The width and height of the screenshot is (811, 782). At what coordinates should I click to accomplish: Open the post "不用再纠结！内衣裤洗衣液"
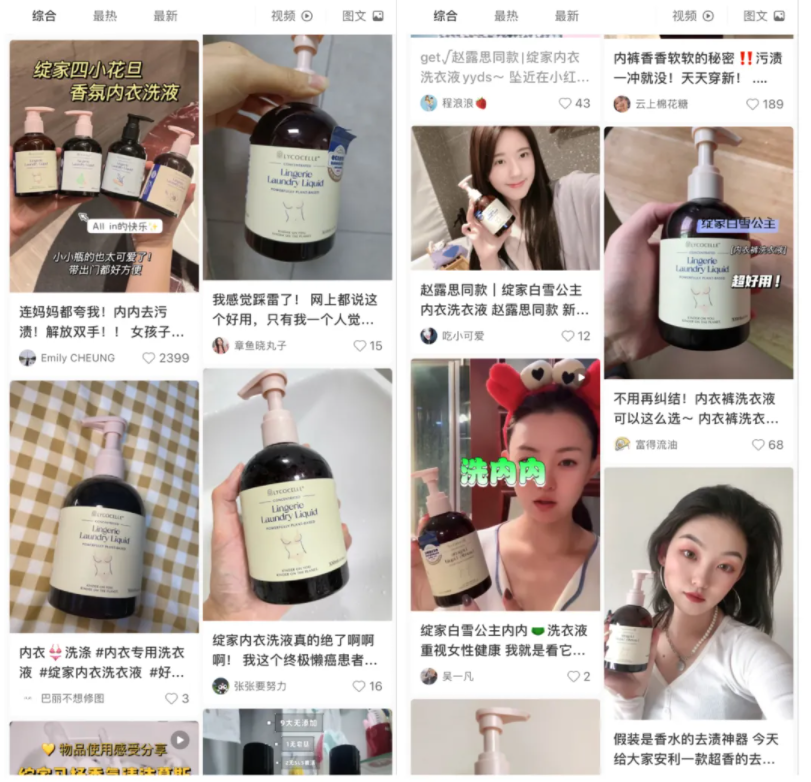click(698, 408)
